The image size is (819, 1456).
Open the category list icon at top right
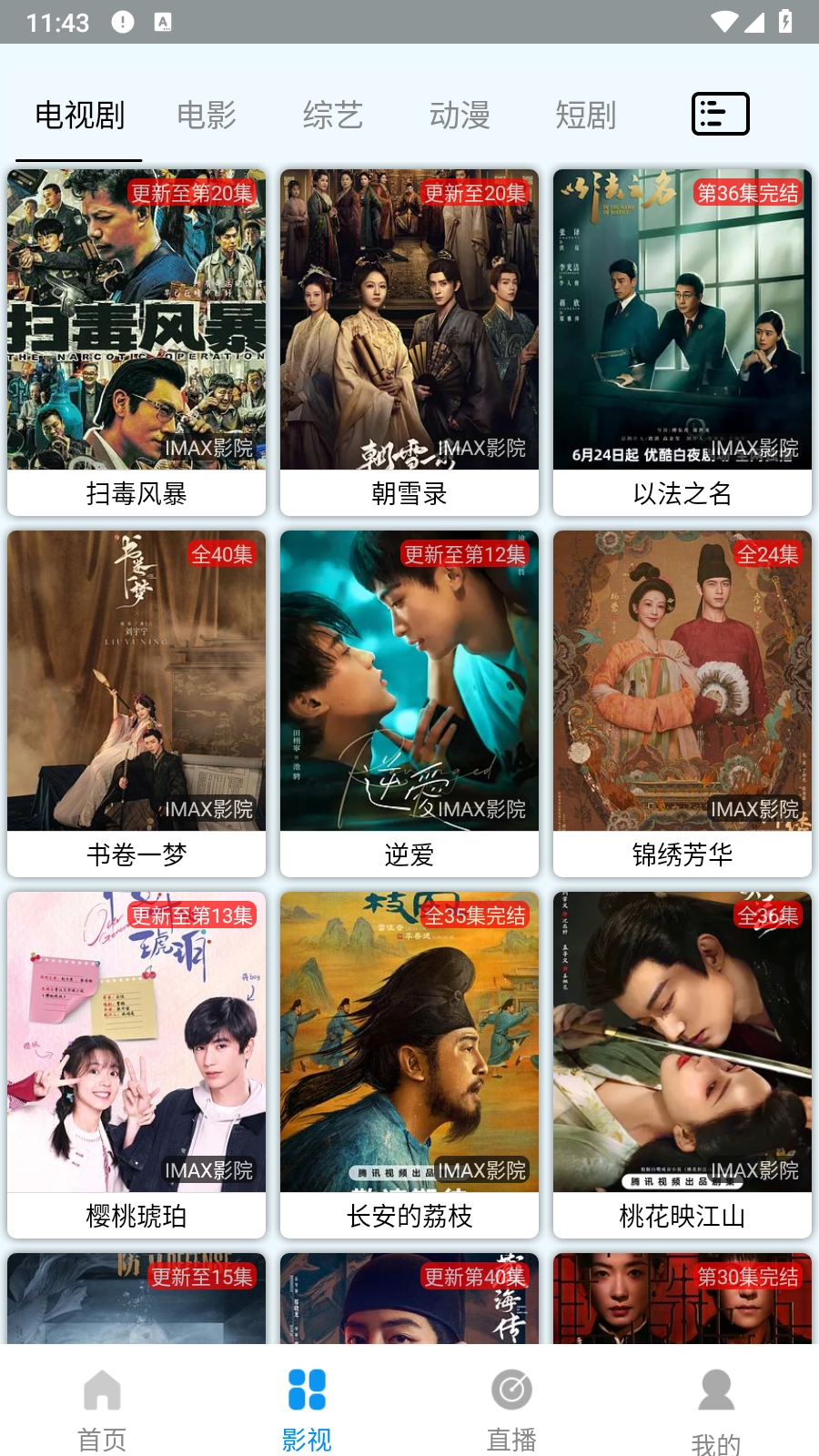(720, 115)
